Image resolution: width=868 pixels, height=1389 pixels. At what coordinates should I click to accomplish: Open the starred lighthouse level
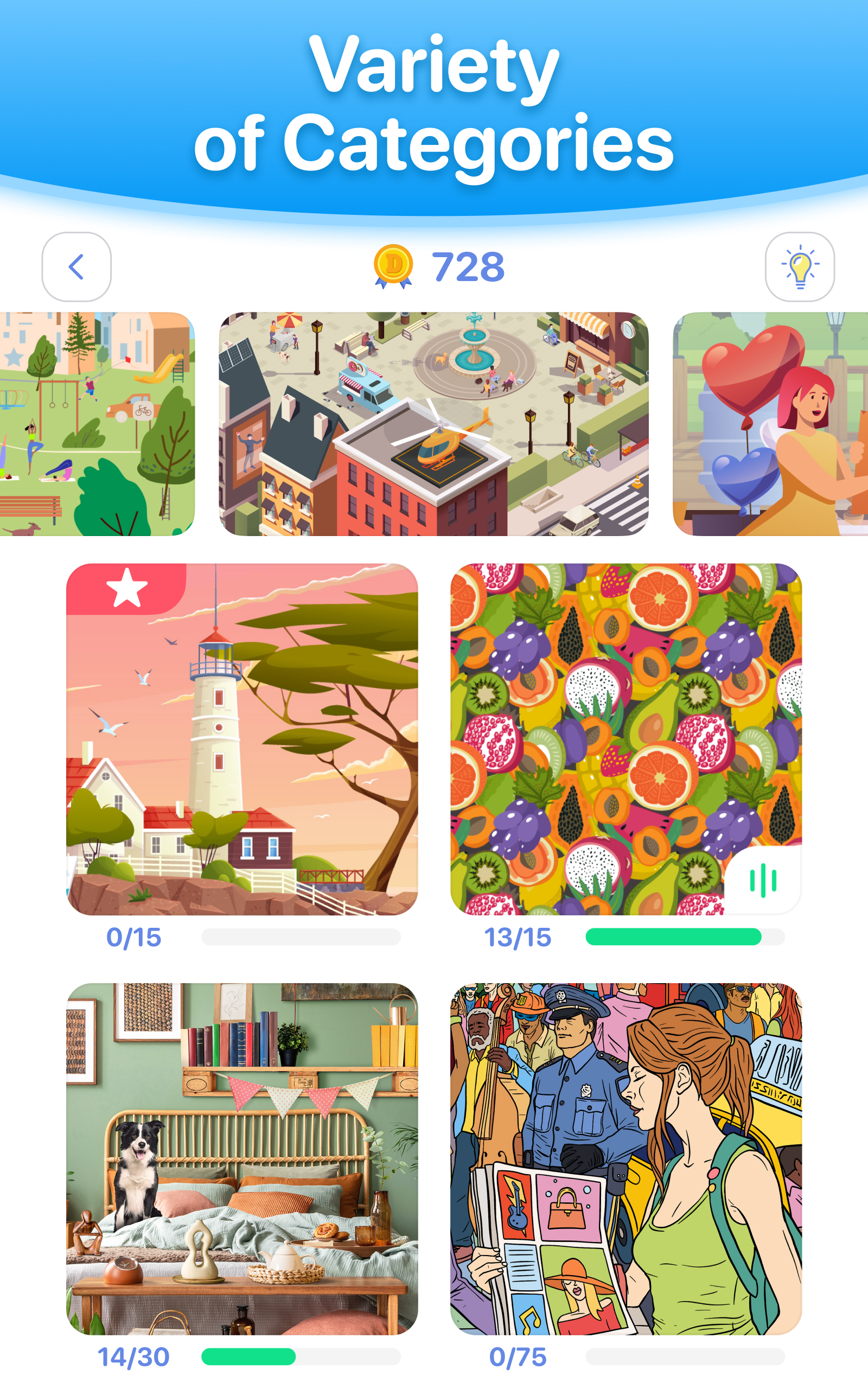(x=242, y=738)
